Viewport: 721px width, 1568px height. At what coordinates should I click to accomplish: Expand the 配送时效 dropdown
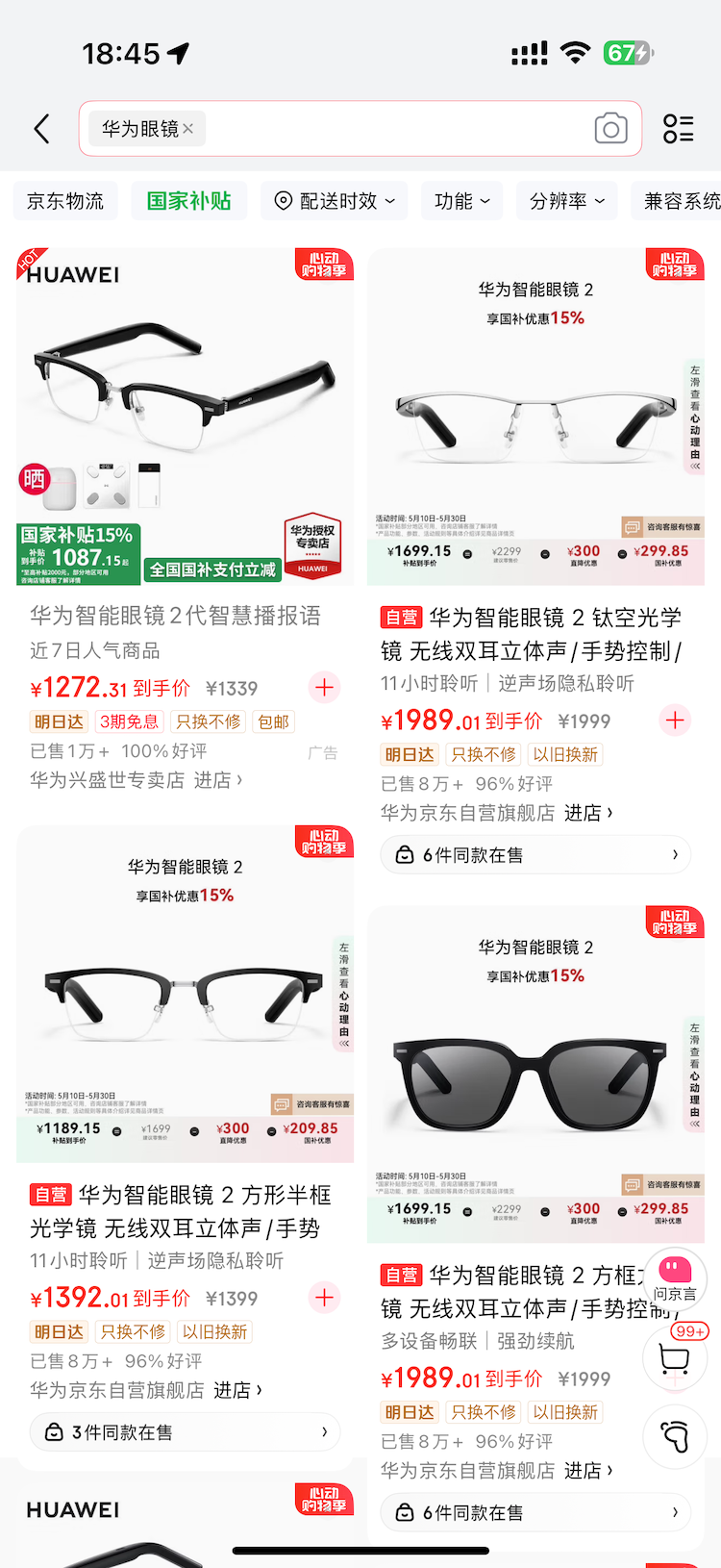tap(335, 201)
